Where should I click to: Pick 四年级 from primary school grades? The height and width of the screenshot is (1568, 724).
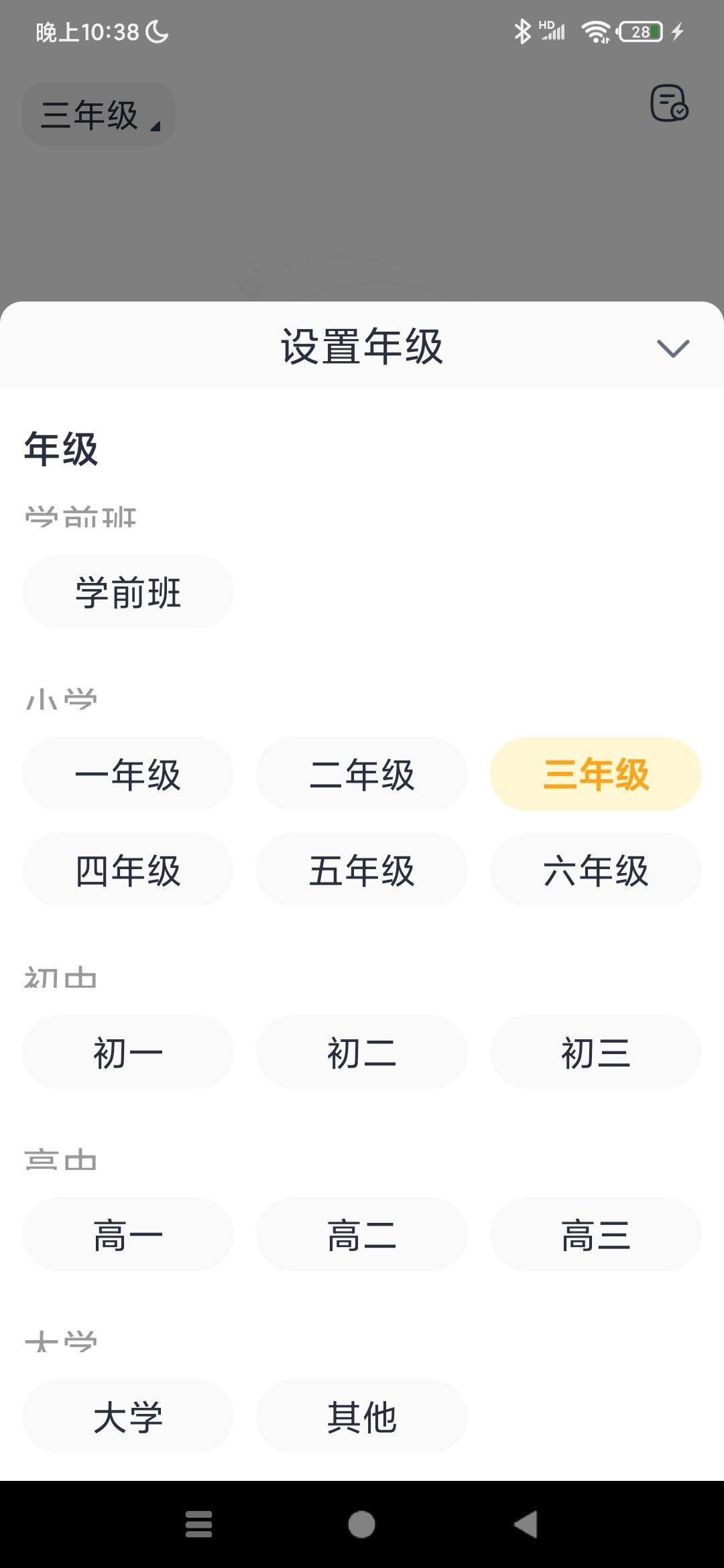tap(128, 870)
